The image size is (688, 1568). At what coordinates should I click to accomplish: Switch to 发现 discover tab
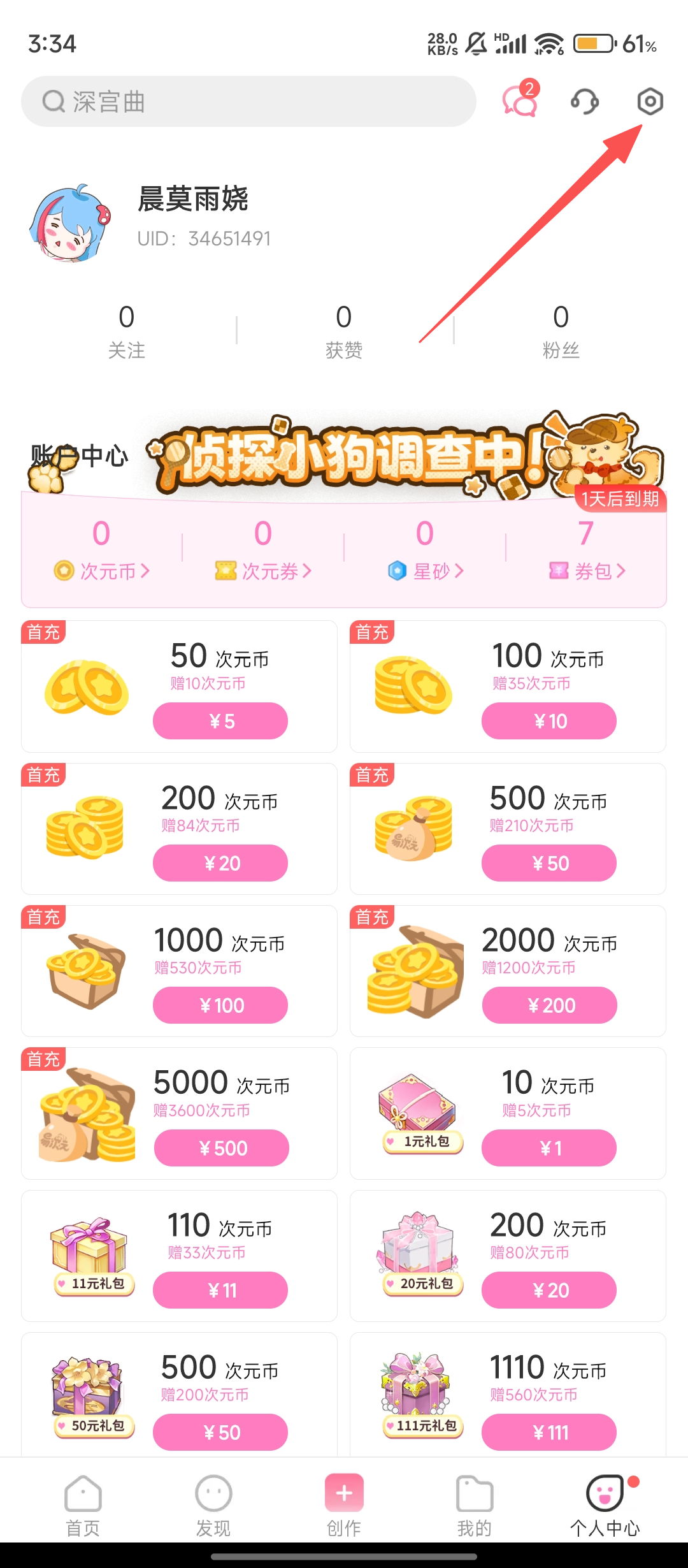coord(213,1506)
